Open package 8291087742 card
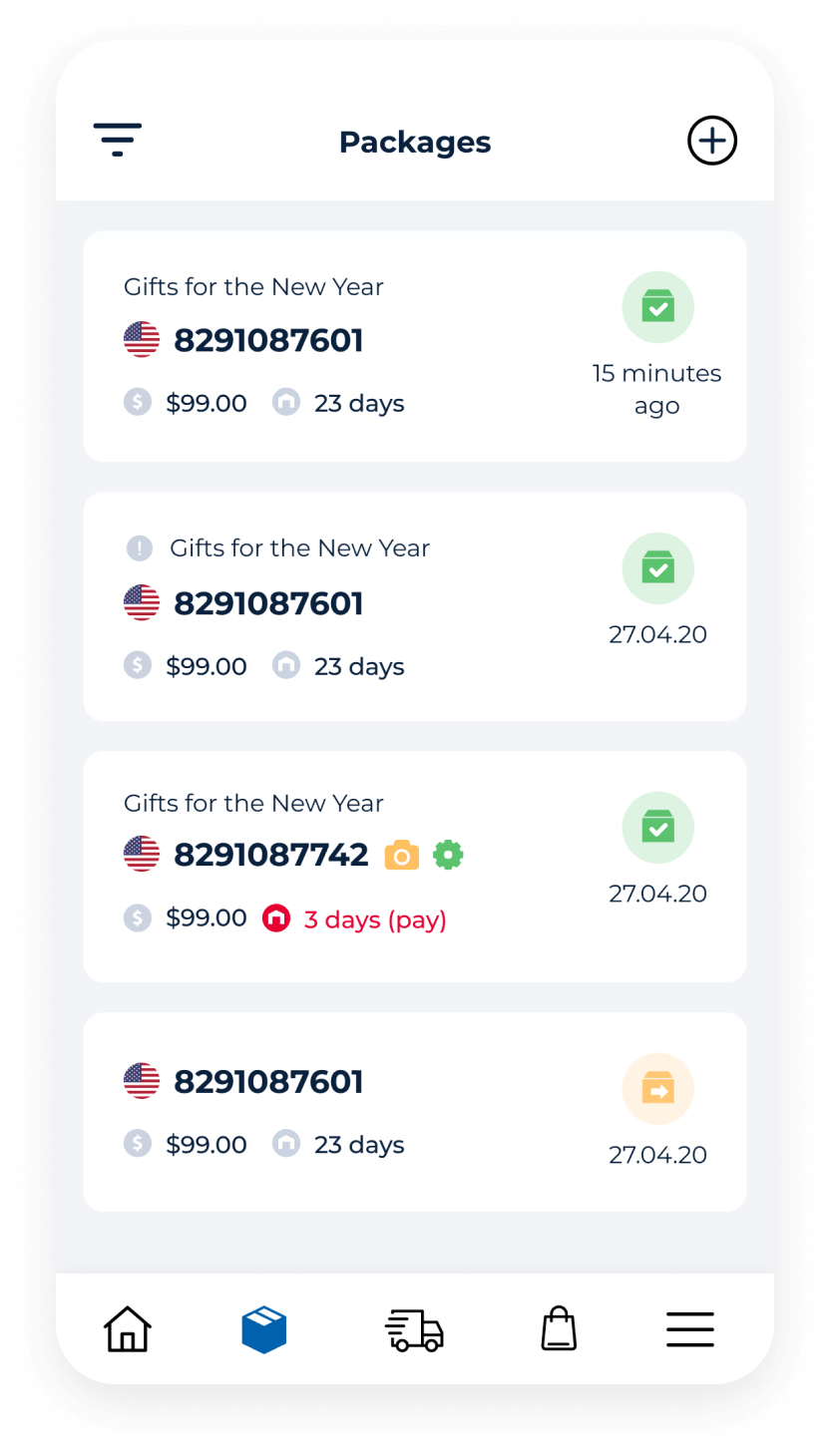This screenshot has width=830, height=1456. [415, 867]
